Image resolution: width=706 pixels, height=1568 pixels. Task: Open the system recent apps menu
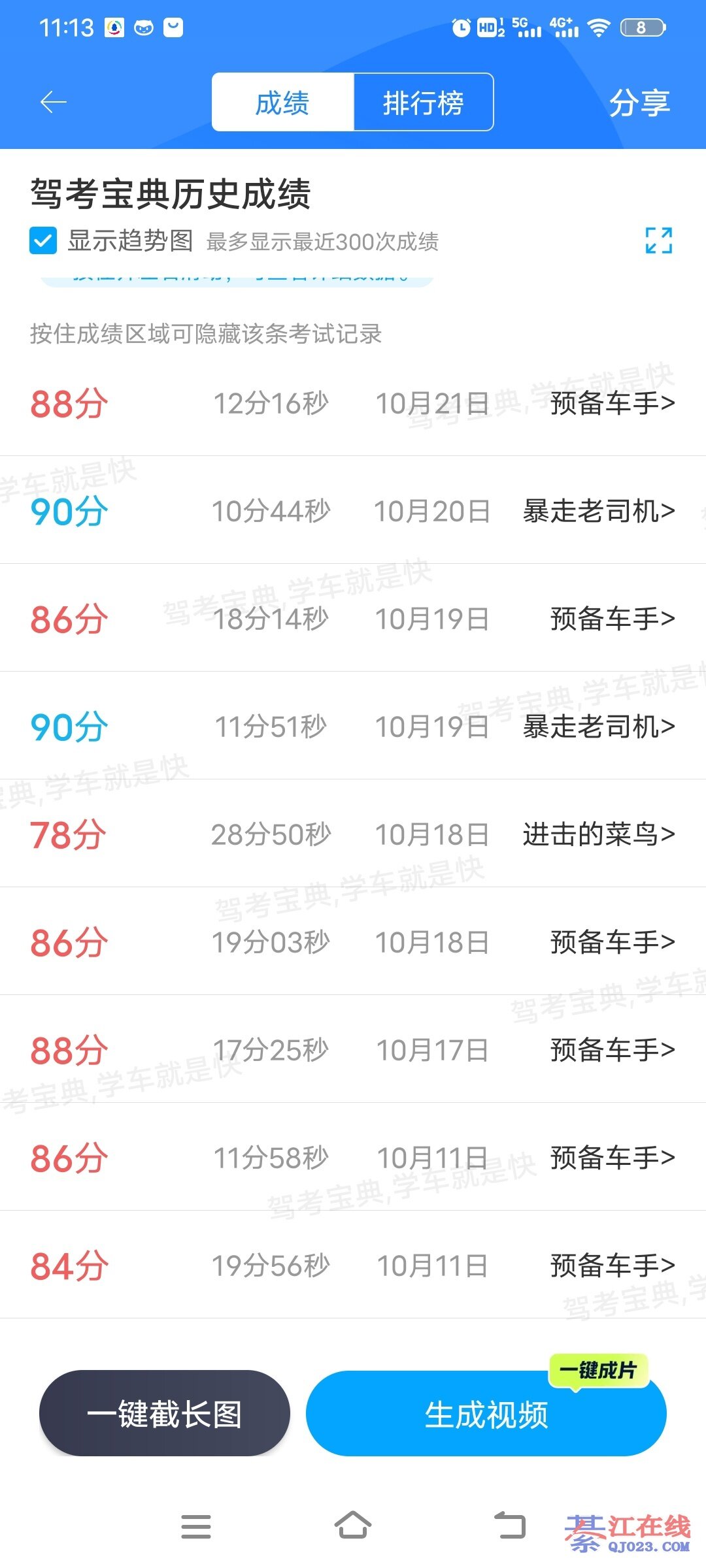click(196, 1526)
